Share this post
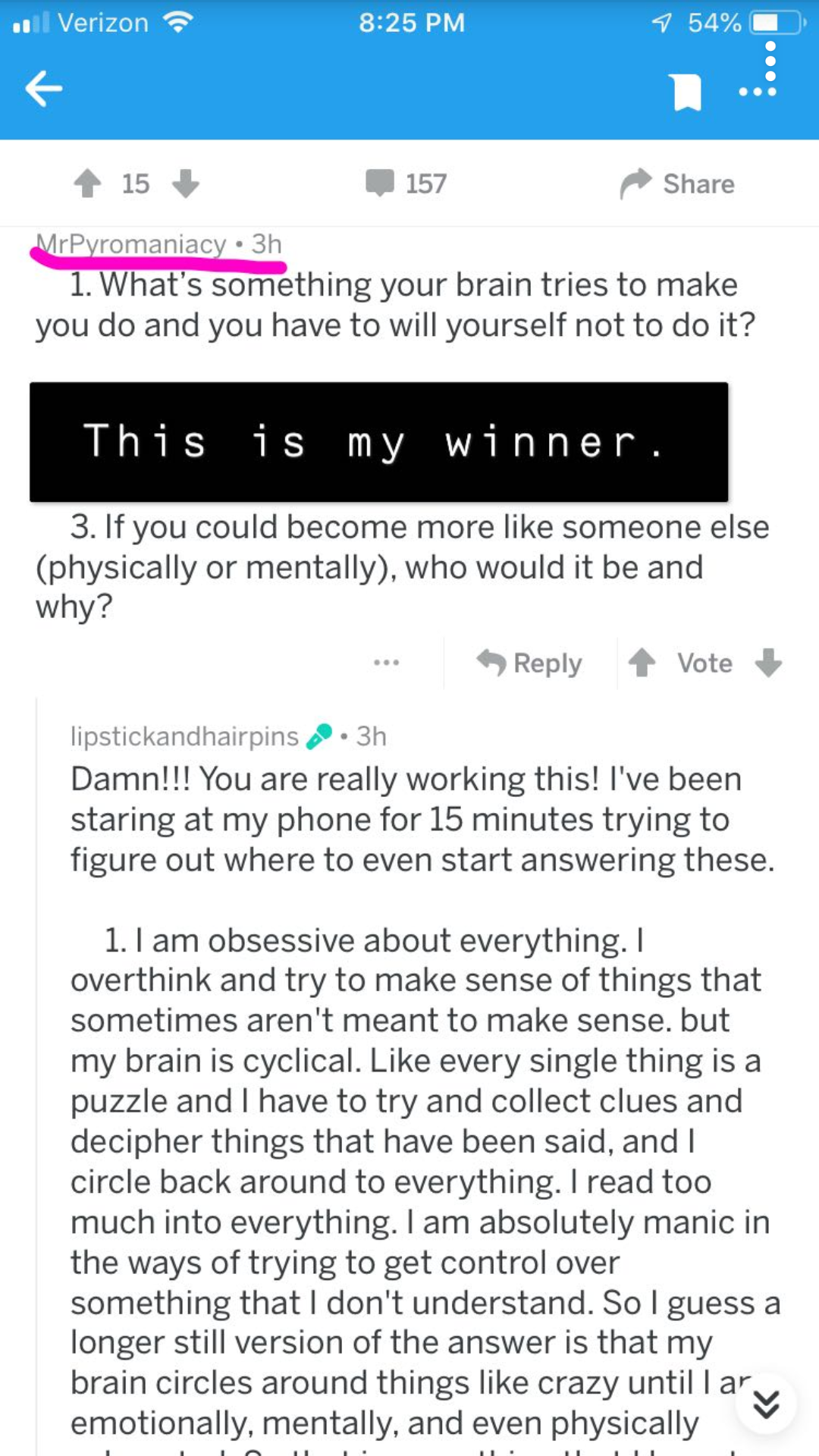Viewport: 819px width, 1456px height. [677, 184]
